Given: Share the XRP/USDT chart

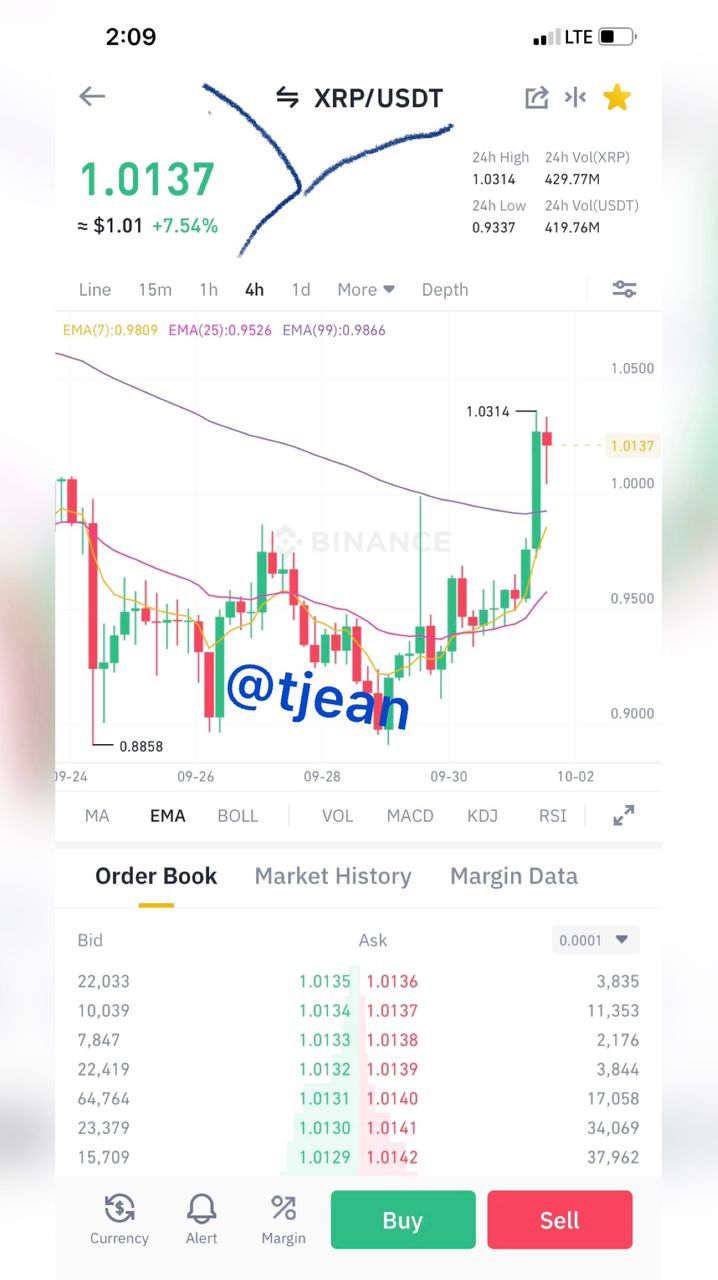Looking at the screenshot, I should click(536, 97).
